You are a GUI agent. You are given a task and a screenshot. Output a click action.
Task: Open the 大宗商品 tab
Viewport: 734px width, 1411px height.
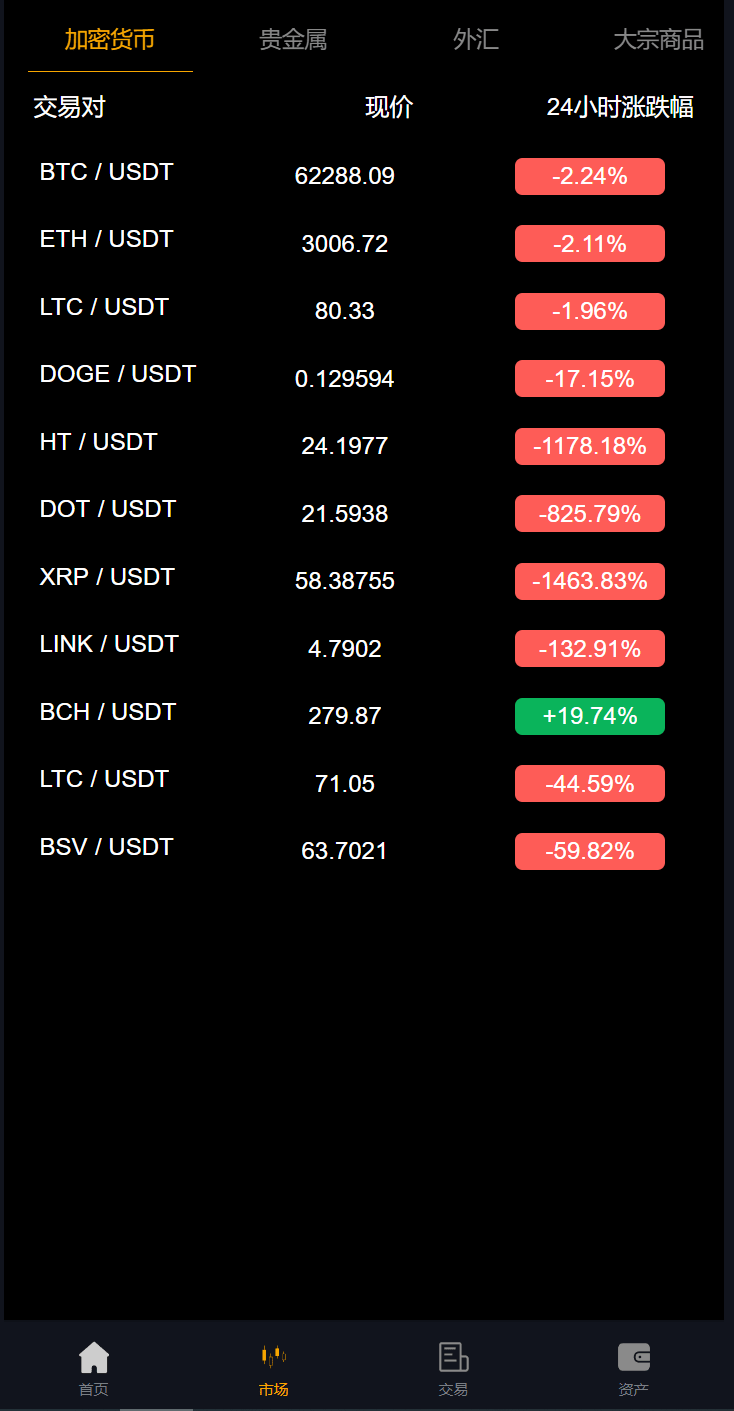coord(658,40)
